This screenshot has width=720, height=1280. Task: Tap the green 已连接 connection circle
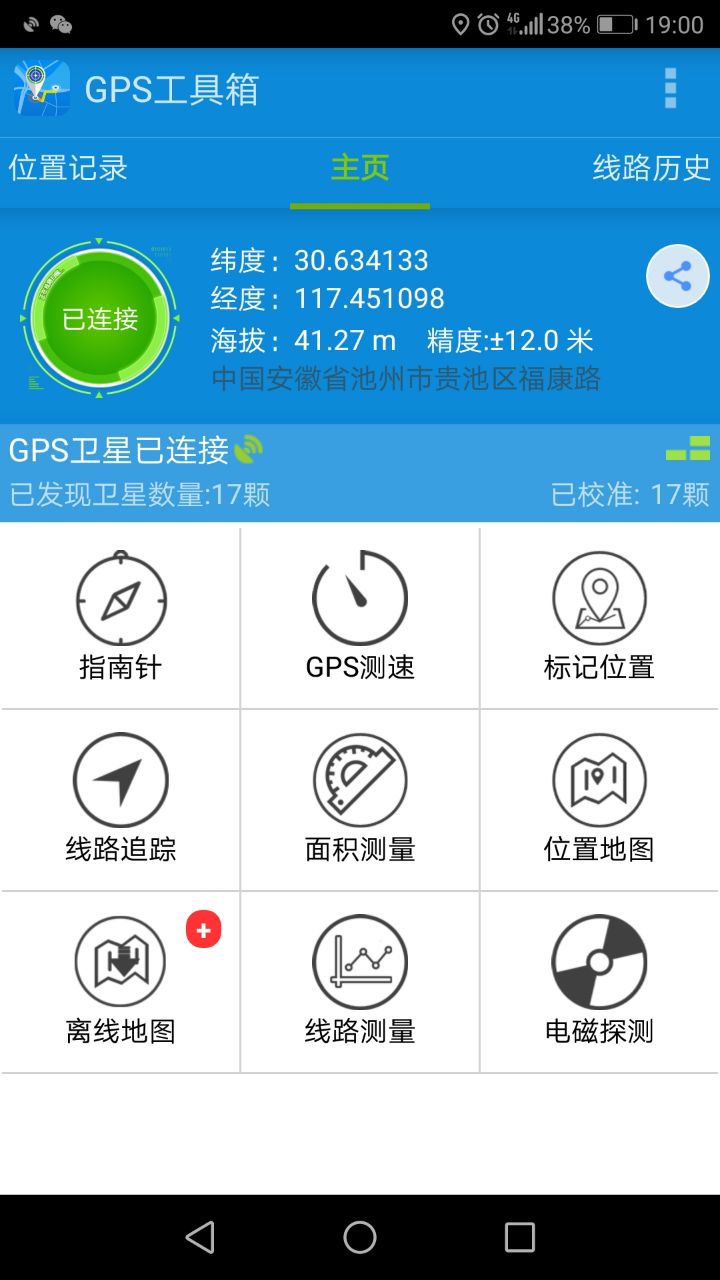pyautogui.click(x=99, y=318)
